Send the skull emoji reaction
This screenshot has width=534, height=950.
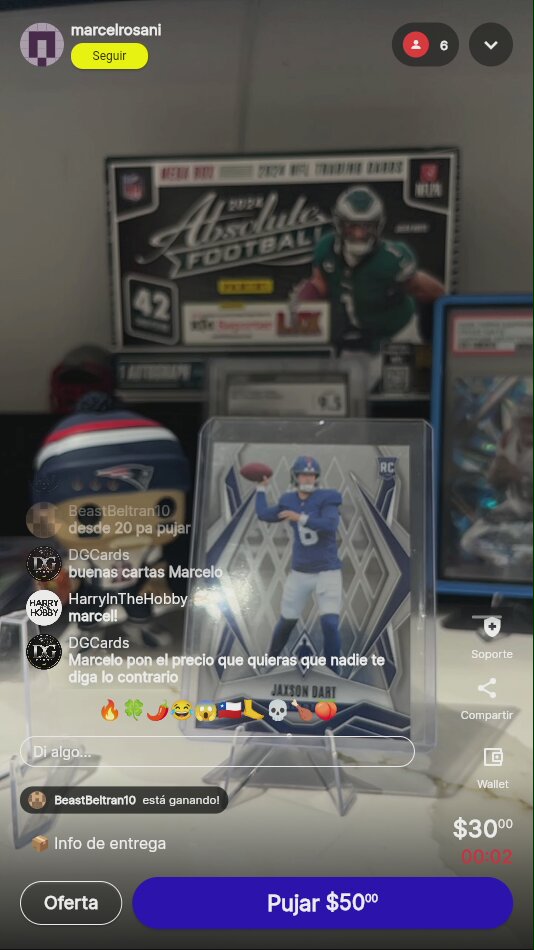[277, 709]
